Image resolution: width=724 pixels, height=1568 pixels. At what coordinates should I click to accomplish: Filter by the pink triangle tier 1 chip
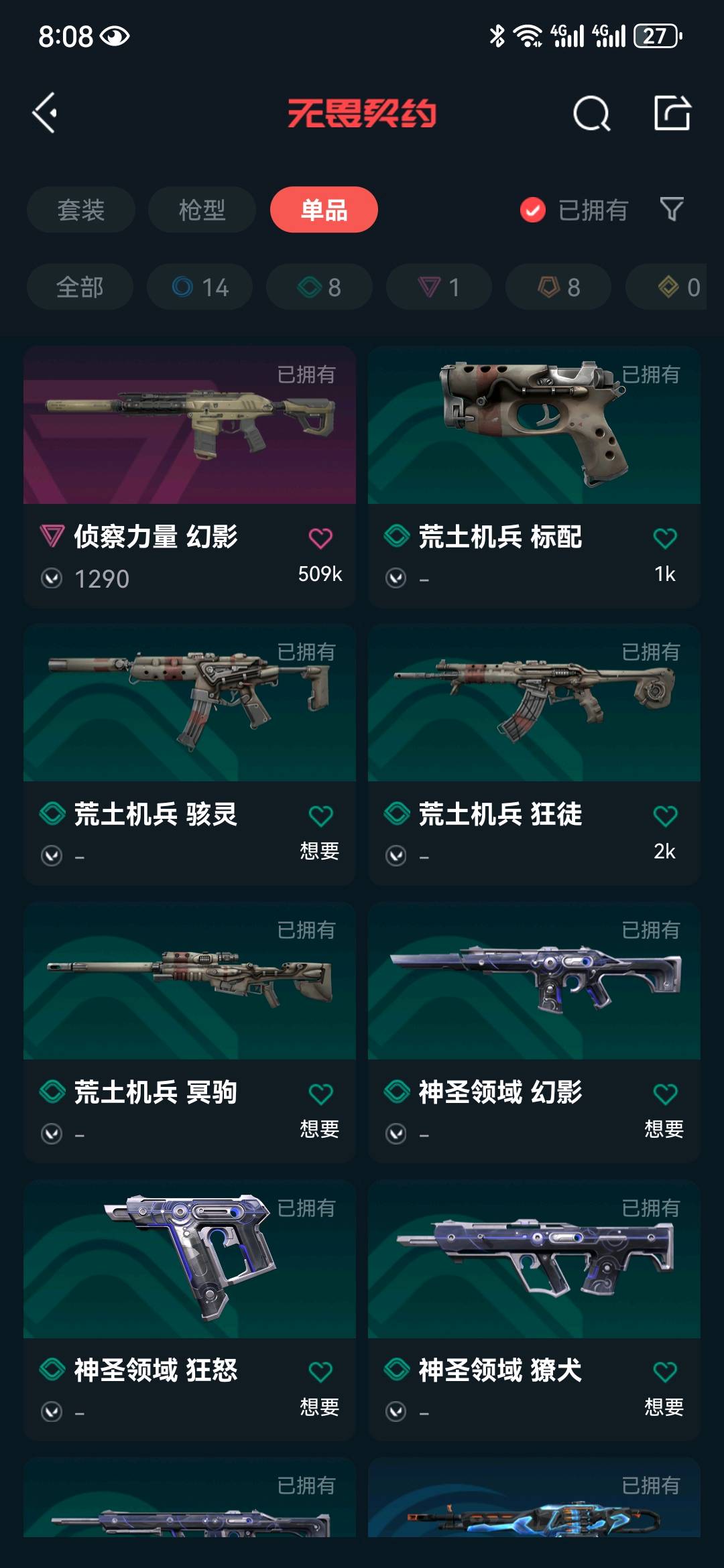(438, 287)
